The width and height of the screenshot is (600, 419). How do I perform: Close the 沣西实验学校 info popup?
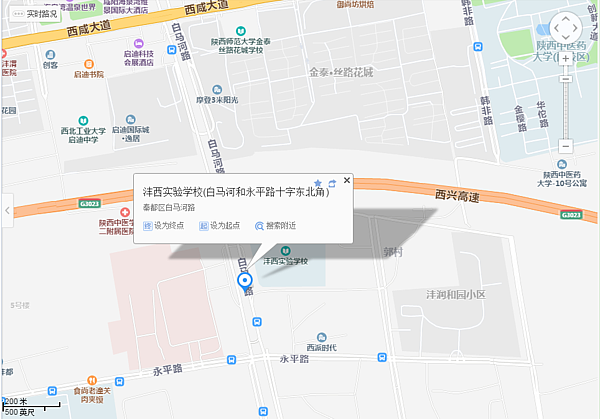[x=347, y=180]
